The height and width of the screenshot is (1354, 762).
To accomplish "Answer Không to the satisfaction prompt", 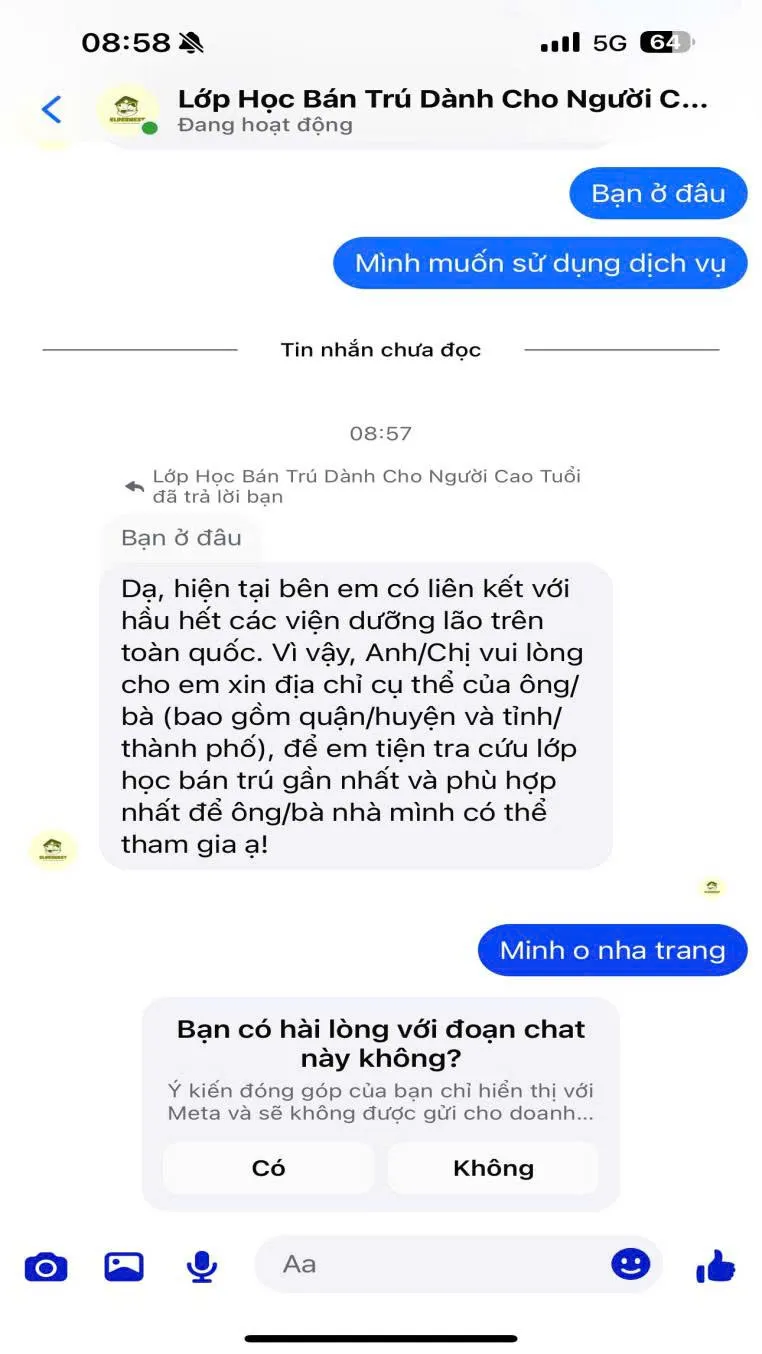I will pos(493,1168).
